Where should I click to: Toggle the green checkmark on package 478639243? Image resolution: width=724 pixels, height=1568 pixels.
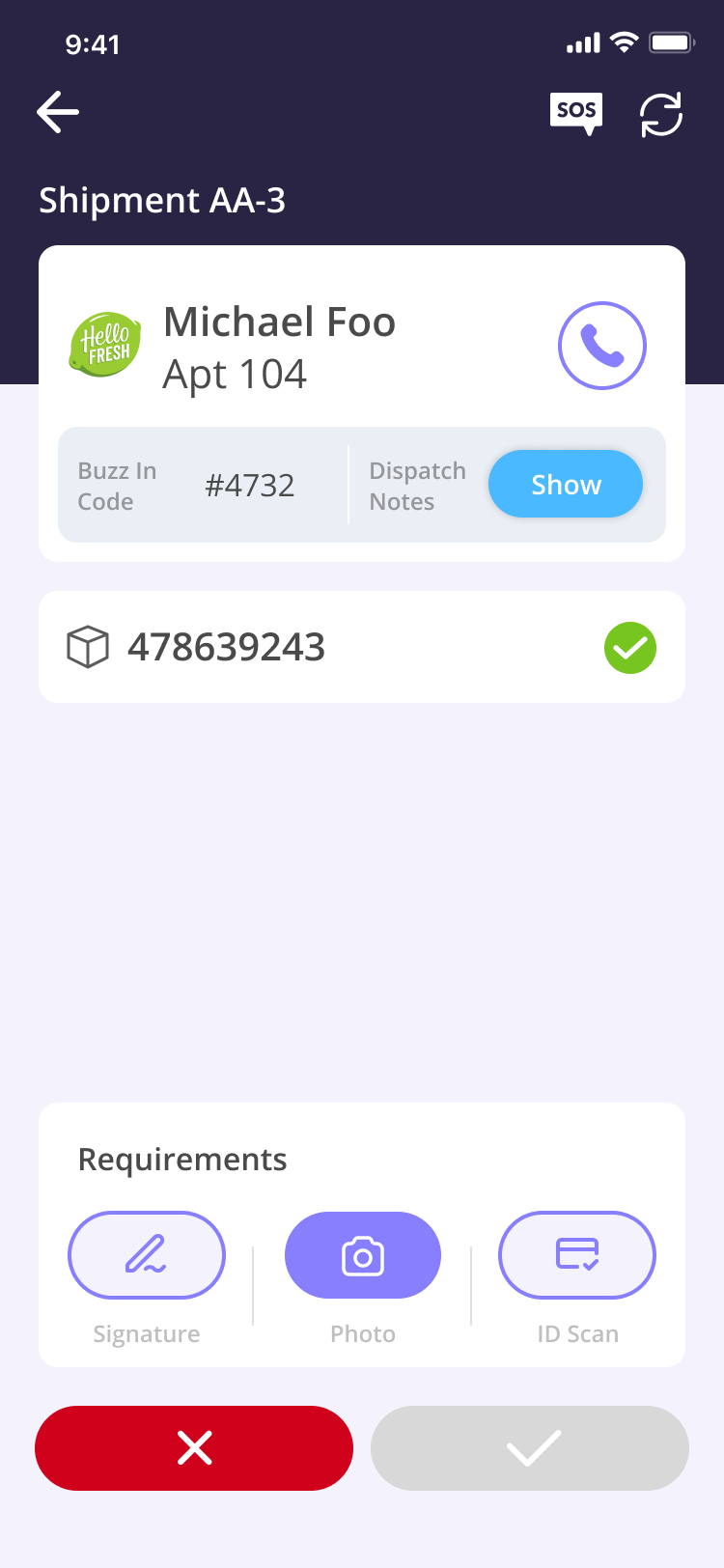tap(630, 647)
